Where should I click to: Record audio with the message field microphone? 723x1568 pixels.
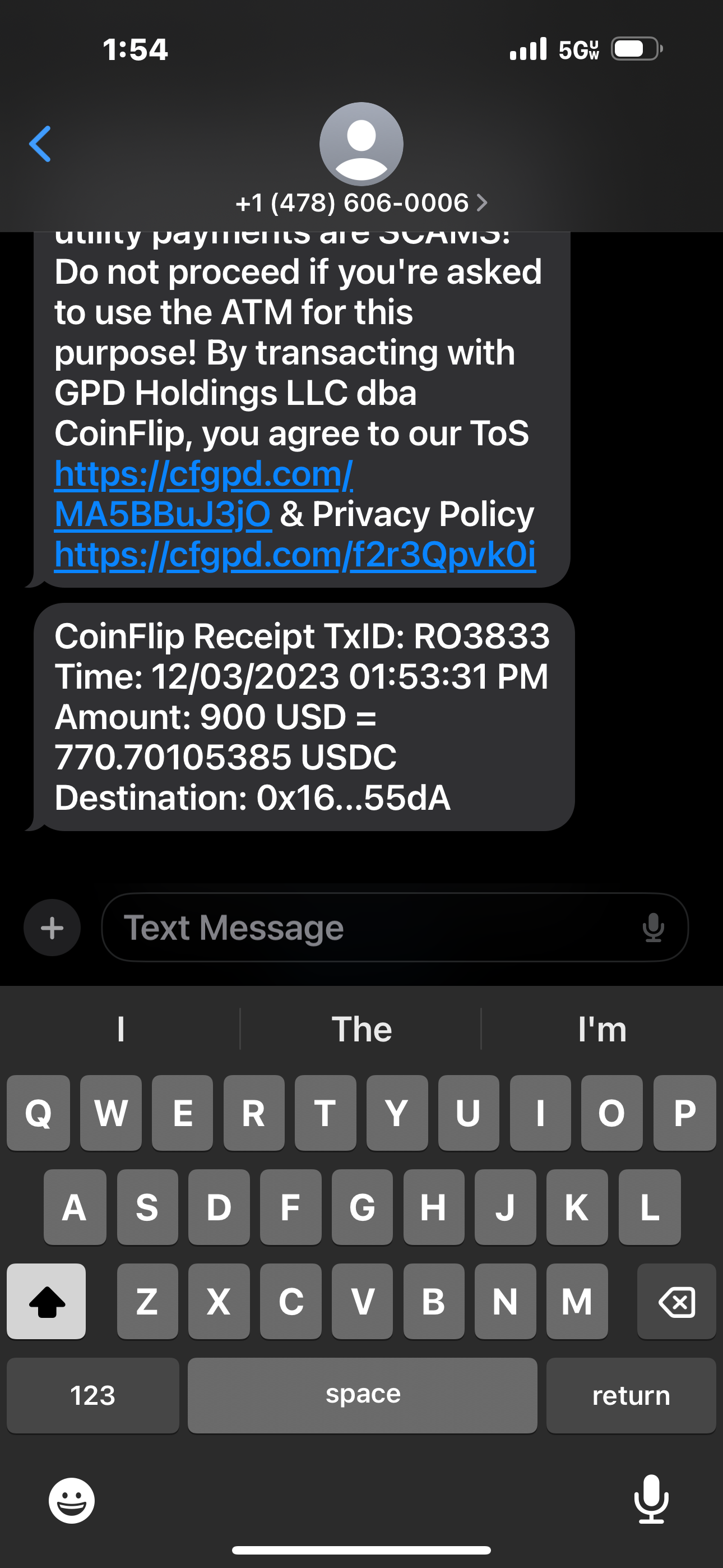[x=653, y=928]
